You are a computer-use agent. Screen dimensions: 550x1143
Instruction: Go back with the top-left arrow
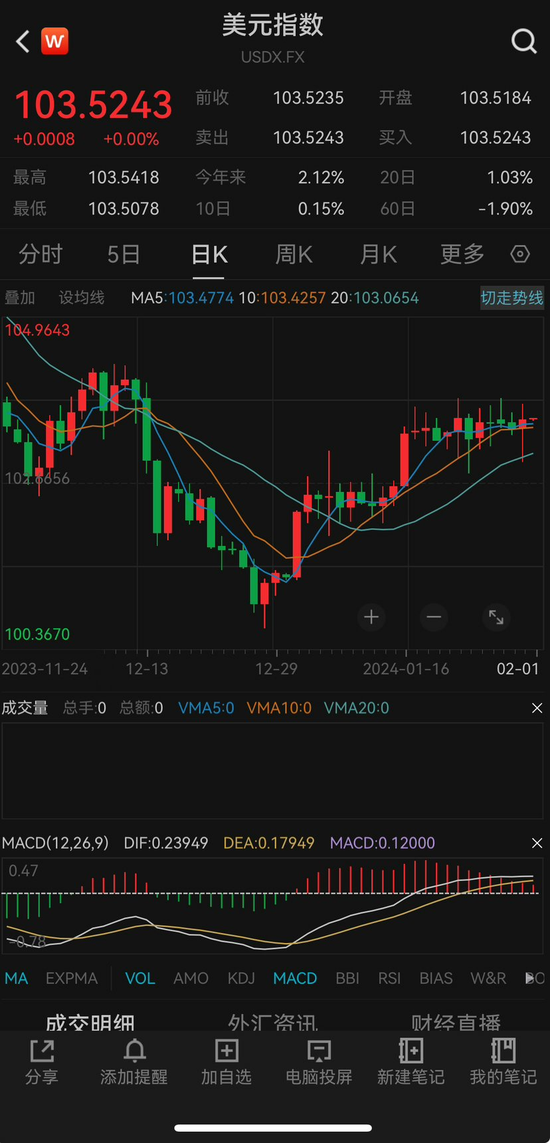23,42
